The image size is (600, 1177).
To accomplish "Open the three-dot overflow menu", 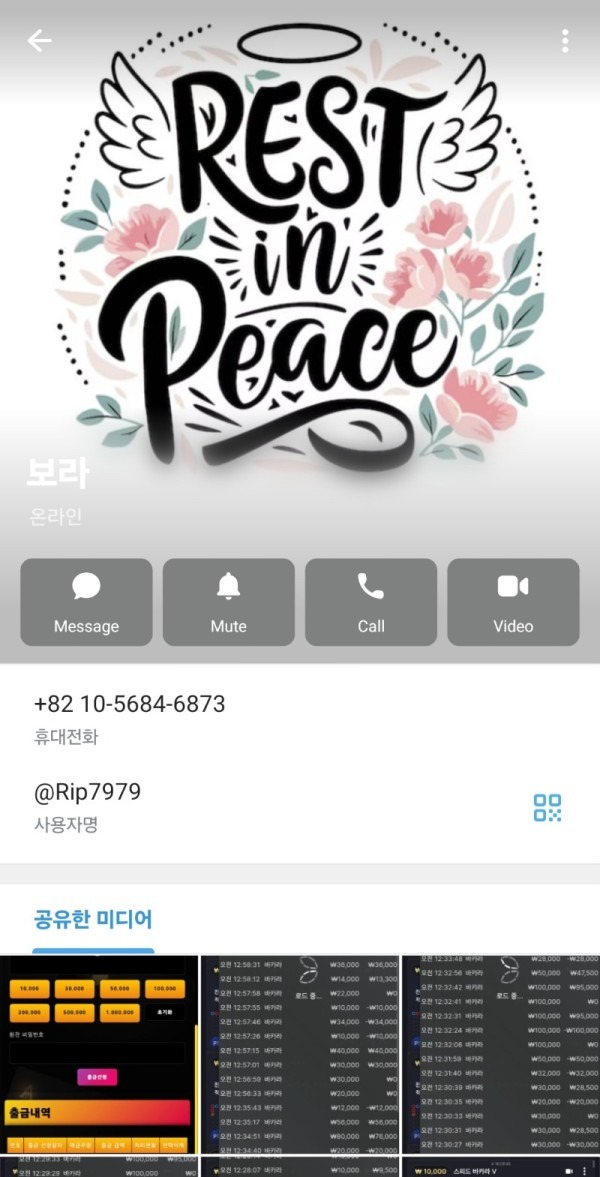I will (x=565, y=41).
